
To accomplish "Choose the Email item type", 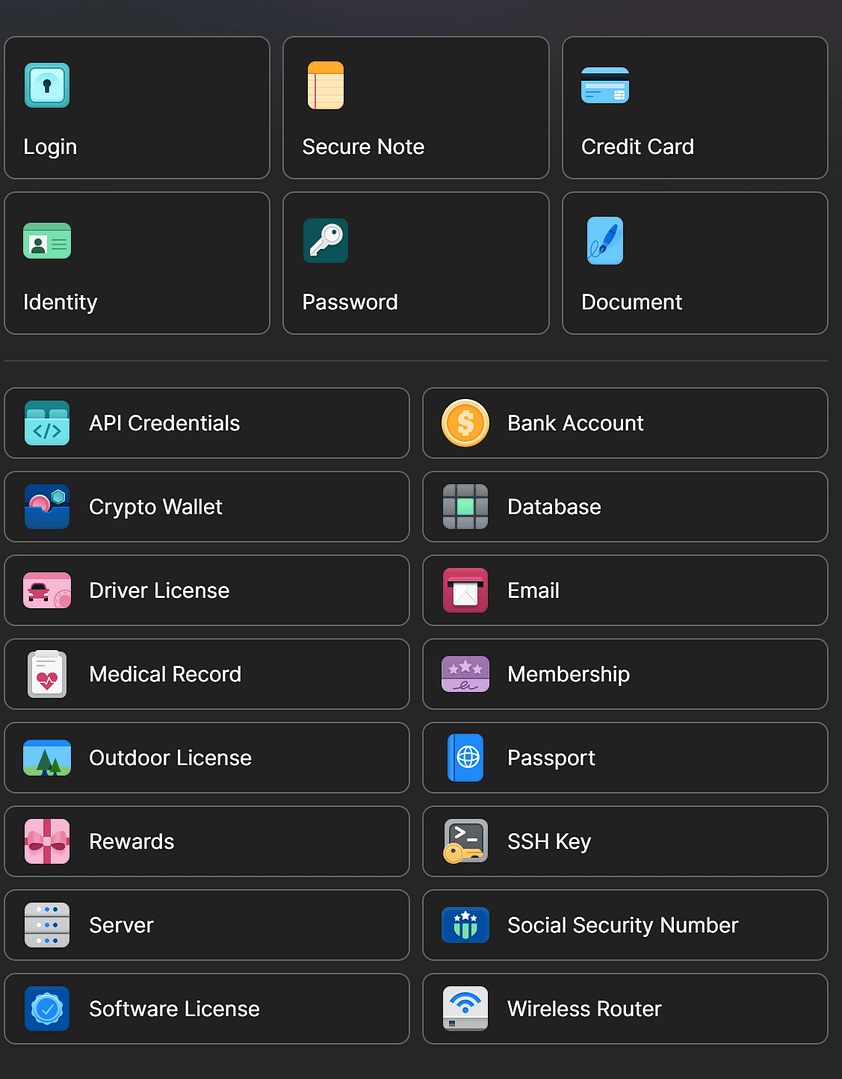I will tap(625, 590).
